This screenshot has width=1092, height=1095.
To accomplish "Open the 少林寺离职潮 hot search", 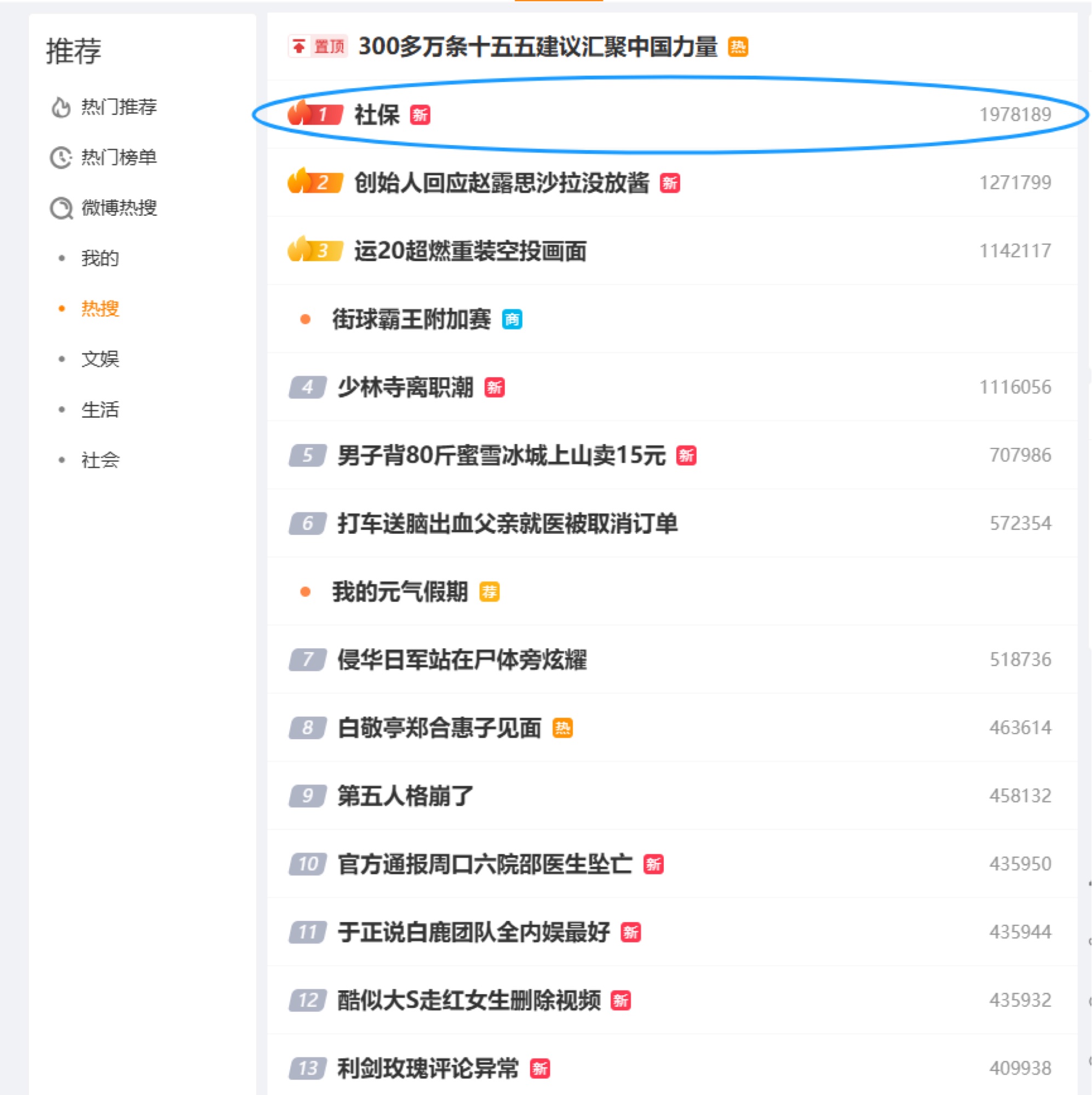I will 405,387.
